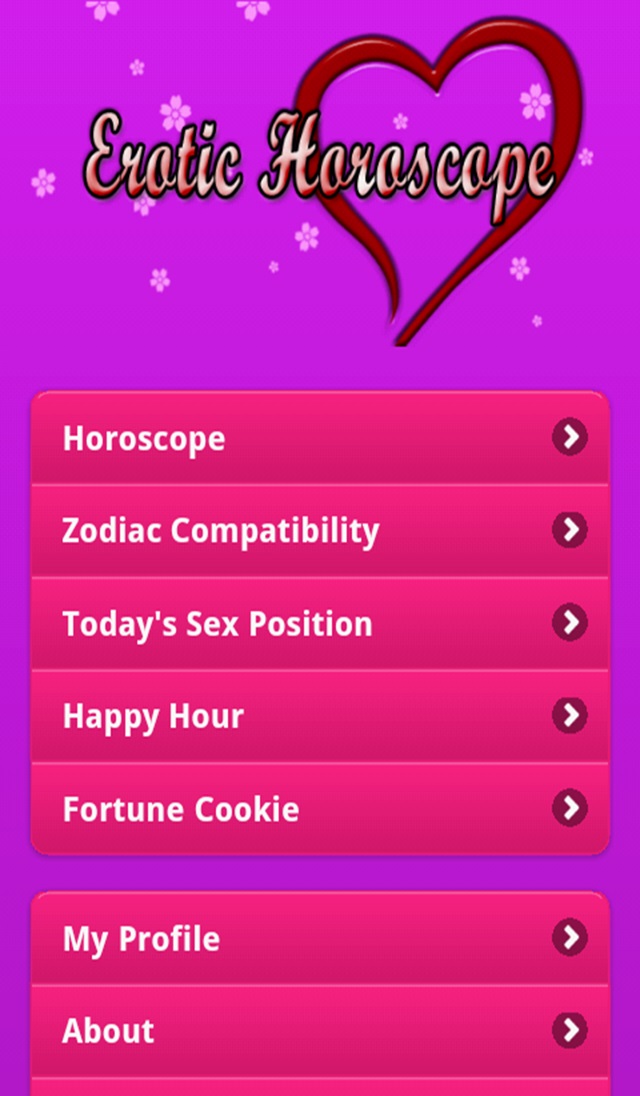Open the Horoscope section
Screen dimensions: 640x1096
click(x=320, y=438)
